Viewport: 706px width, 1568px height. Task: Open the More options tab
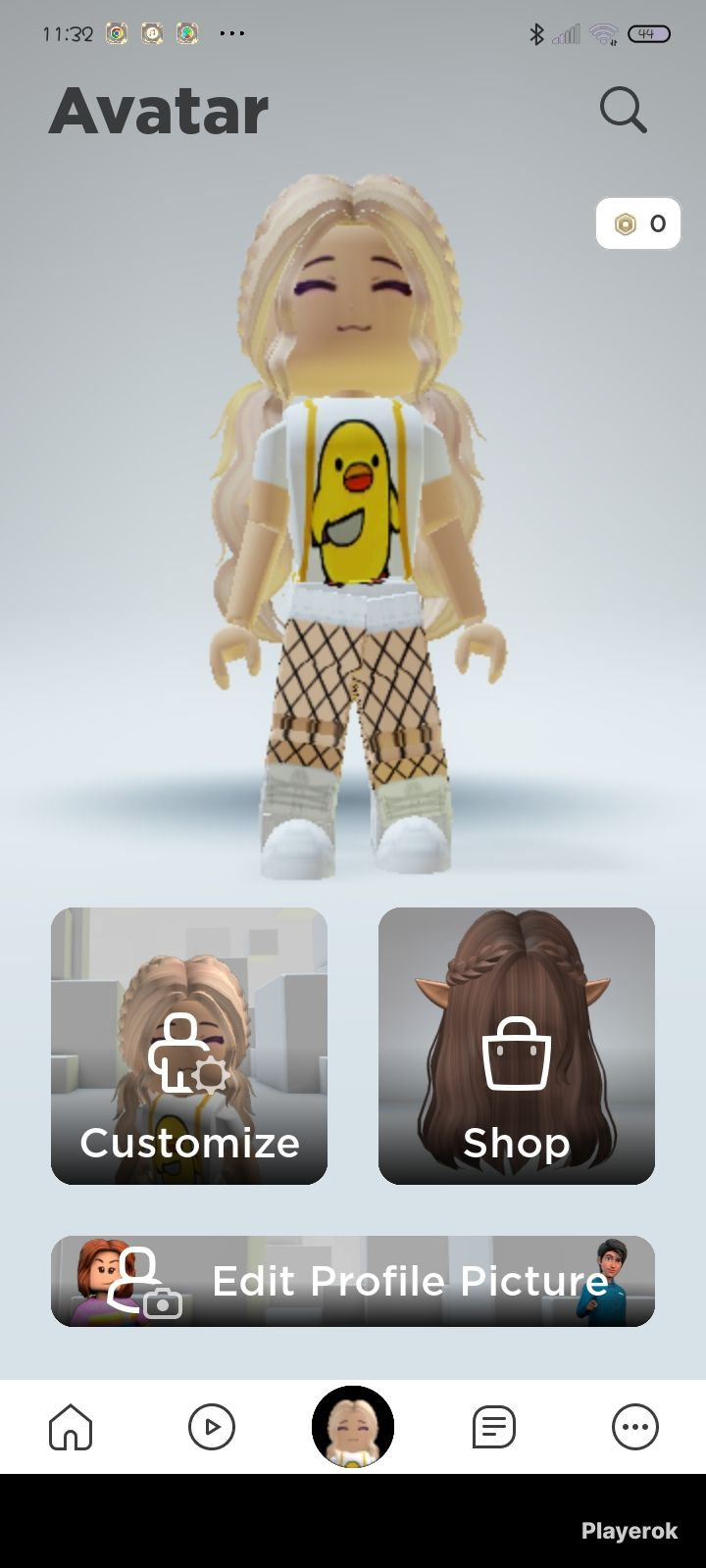tap(635, 1427)
